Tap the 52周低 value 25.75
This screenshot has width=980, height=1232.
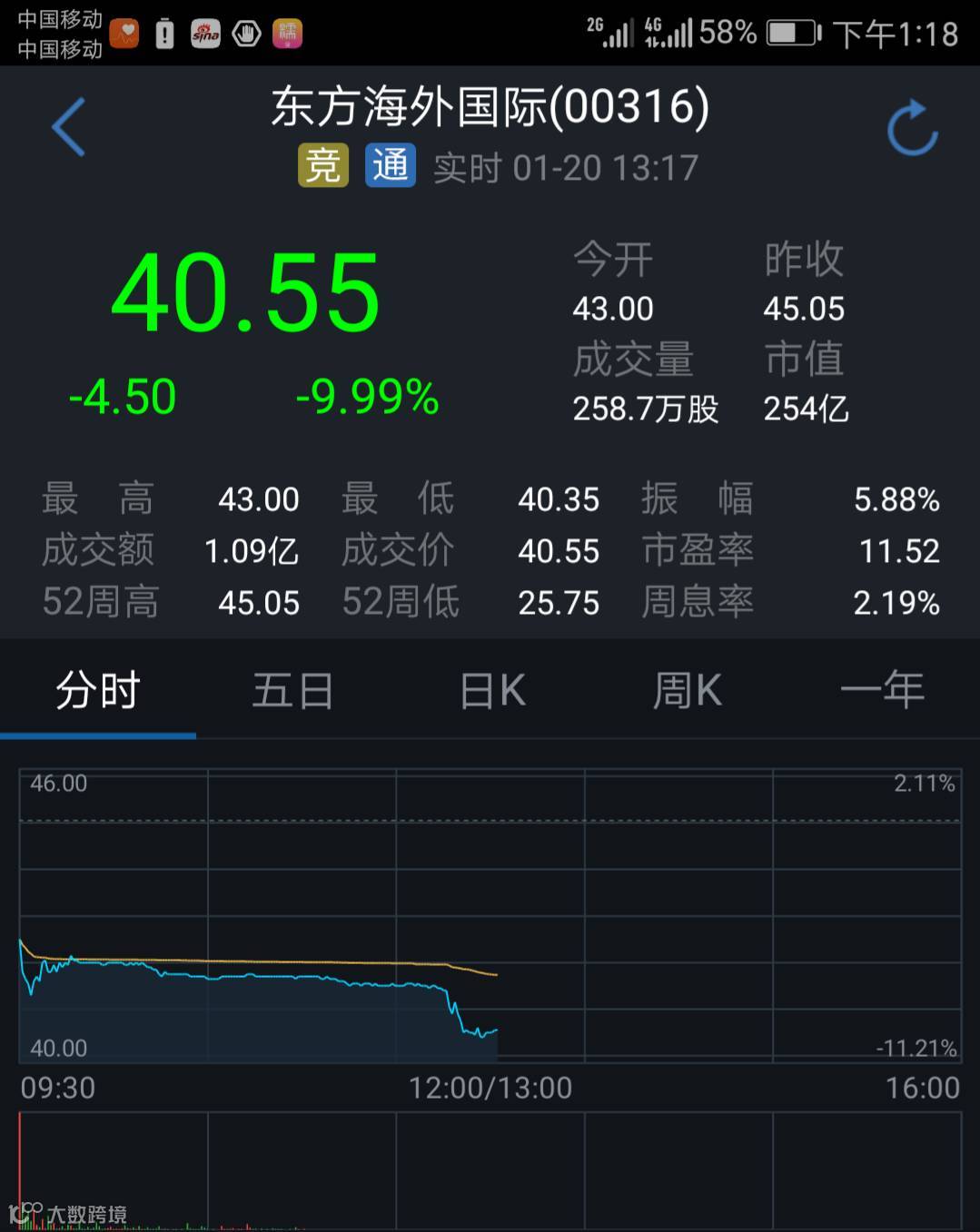559,602
